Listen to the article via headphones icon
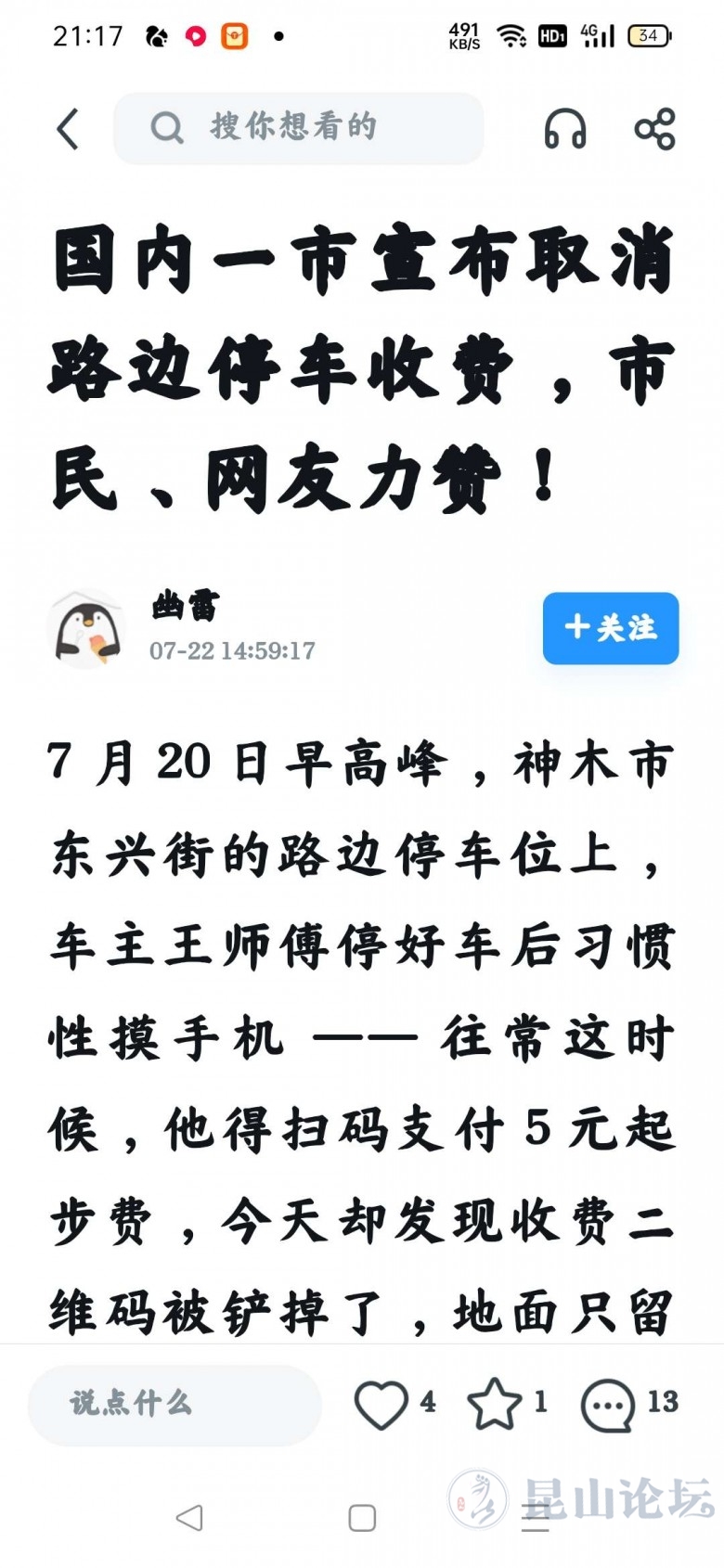The height and width of the screenshot is (1568, 724). 564,128
